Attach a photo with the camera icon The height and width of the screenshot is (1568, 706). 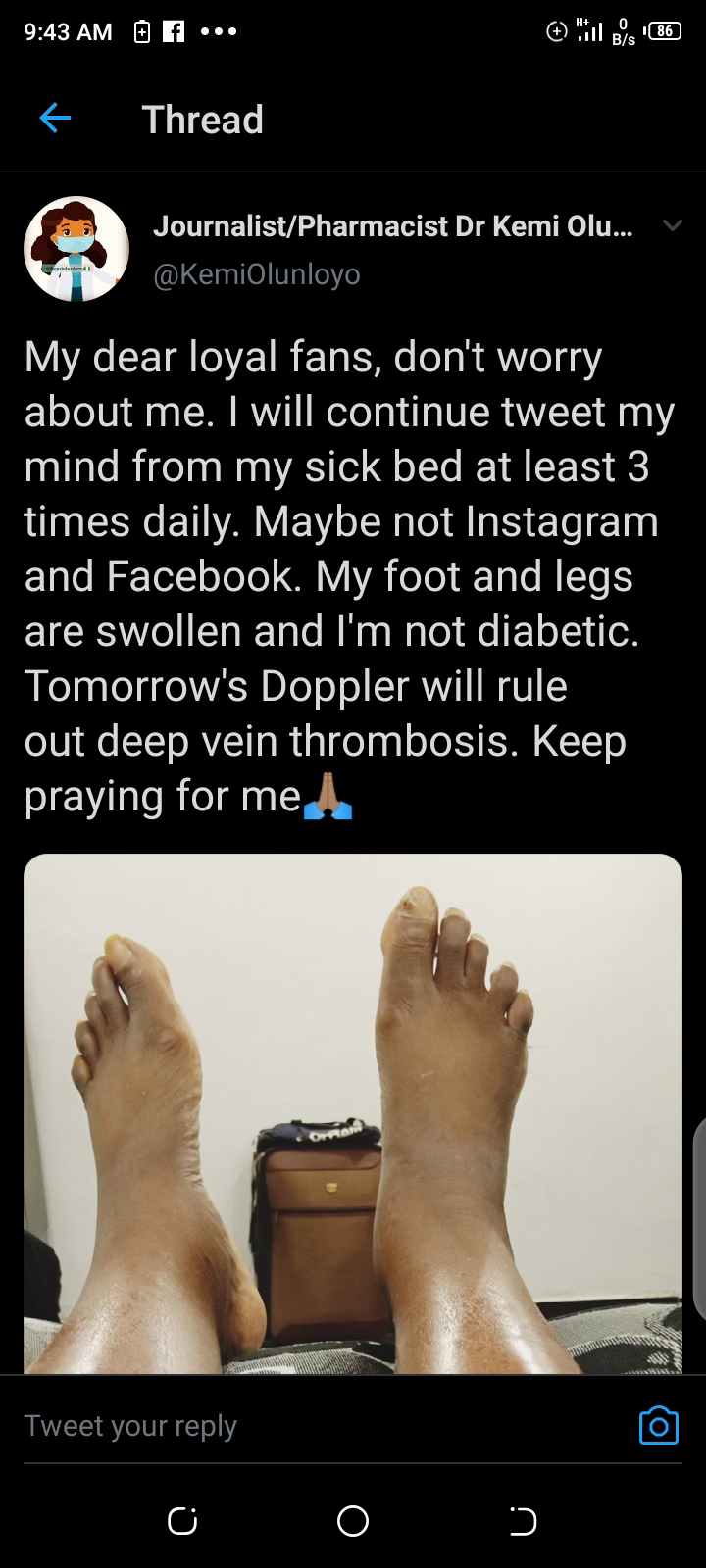(x=658, y=1426)
